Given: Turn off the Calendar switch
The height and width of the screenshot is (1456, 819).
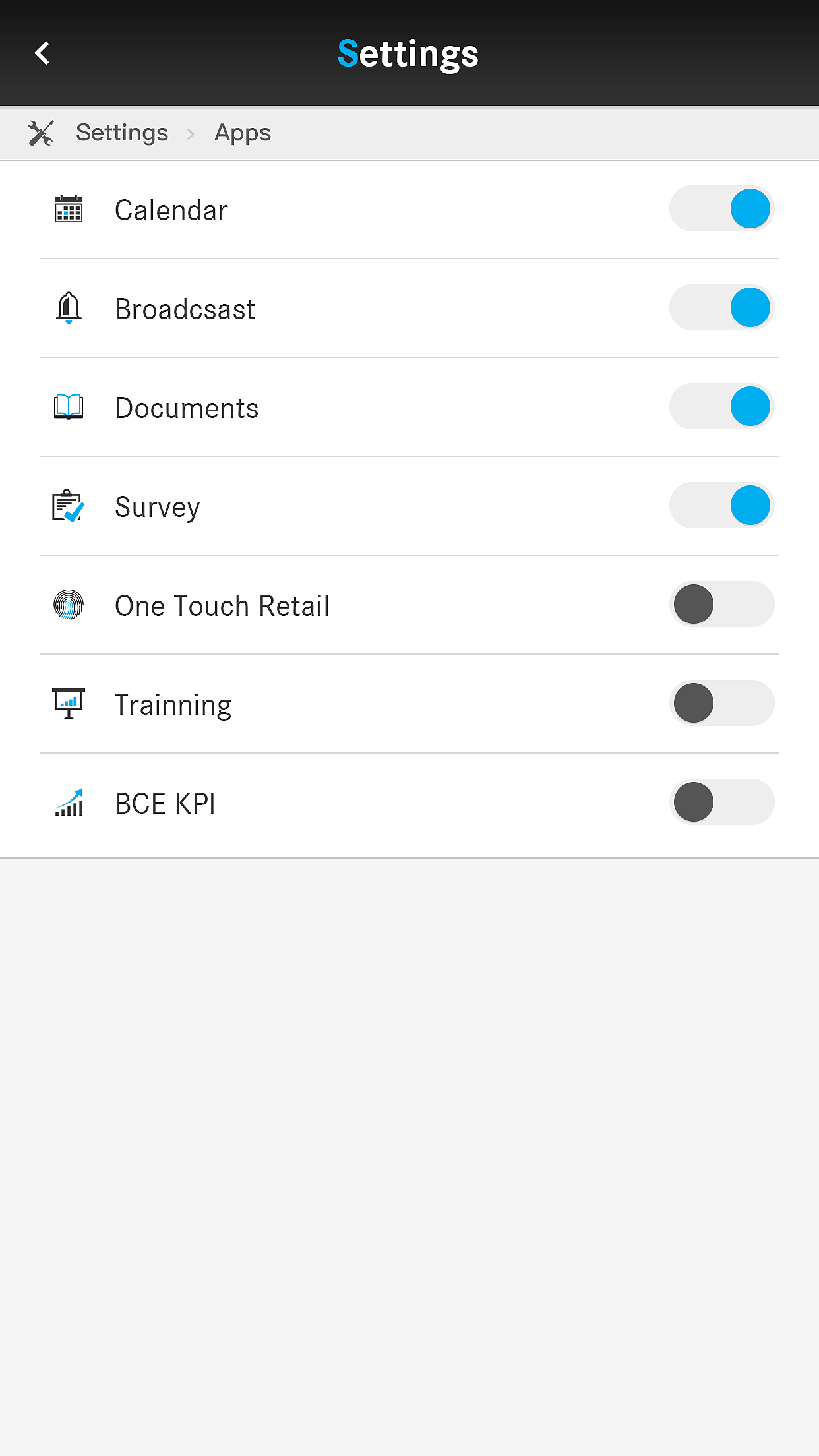Looking at the screenshot, I should tap(721, 209).
